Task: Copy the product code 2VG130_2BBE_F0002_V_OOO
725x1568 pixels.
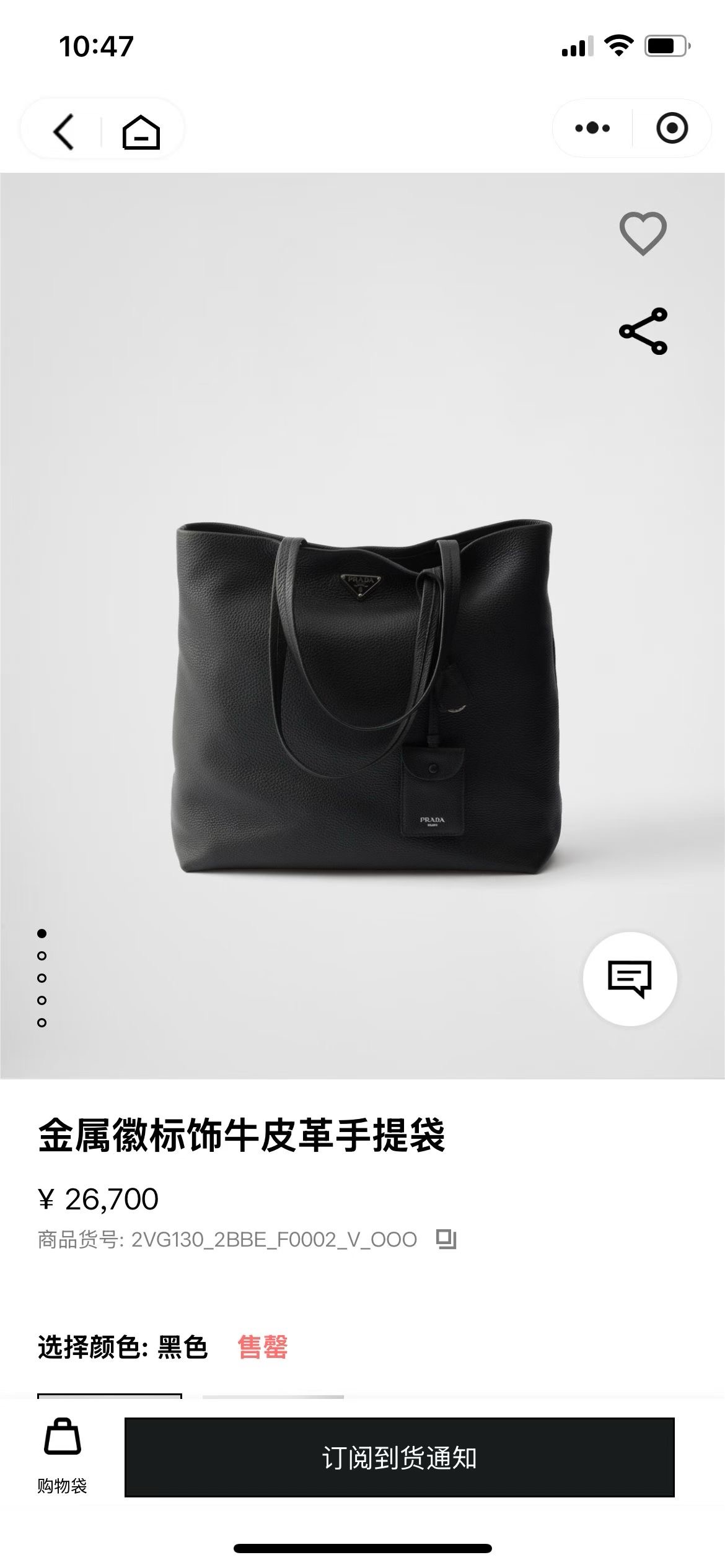Action: [x=446, y=1239]
